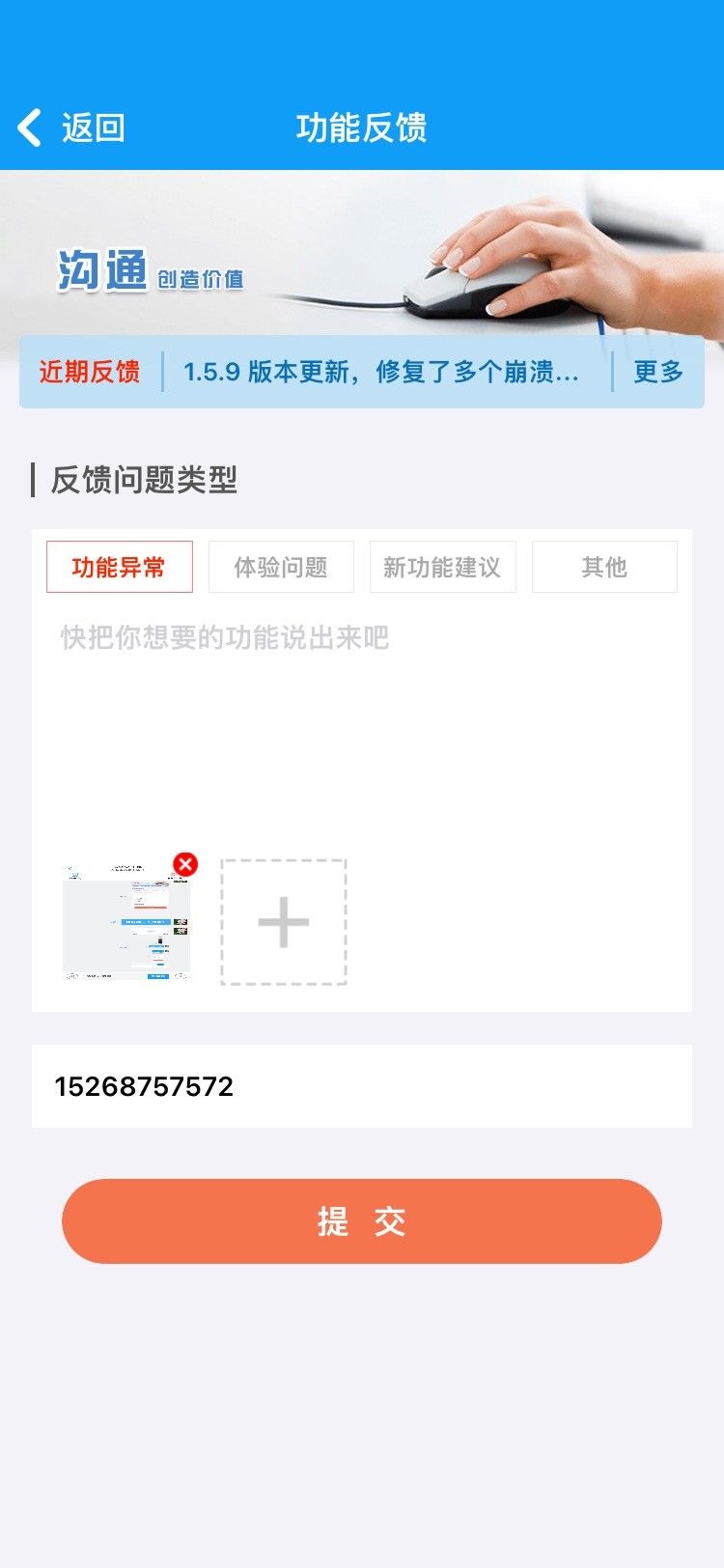
Task: Pick the 新功能建议 feedback type
Action: [442, 567]
